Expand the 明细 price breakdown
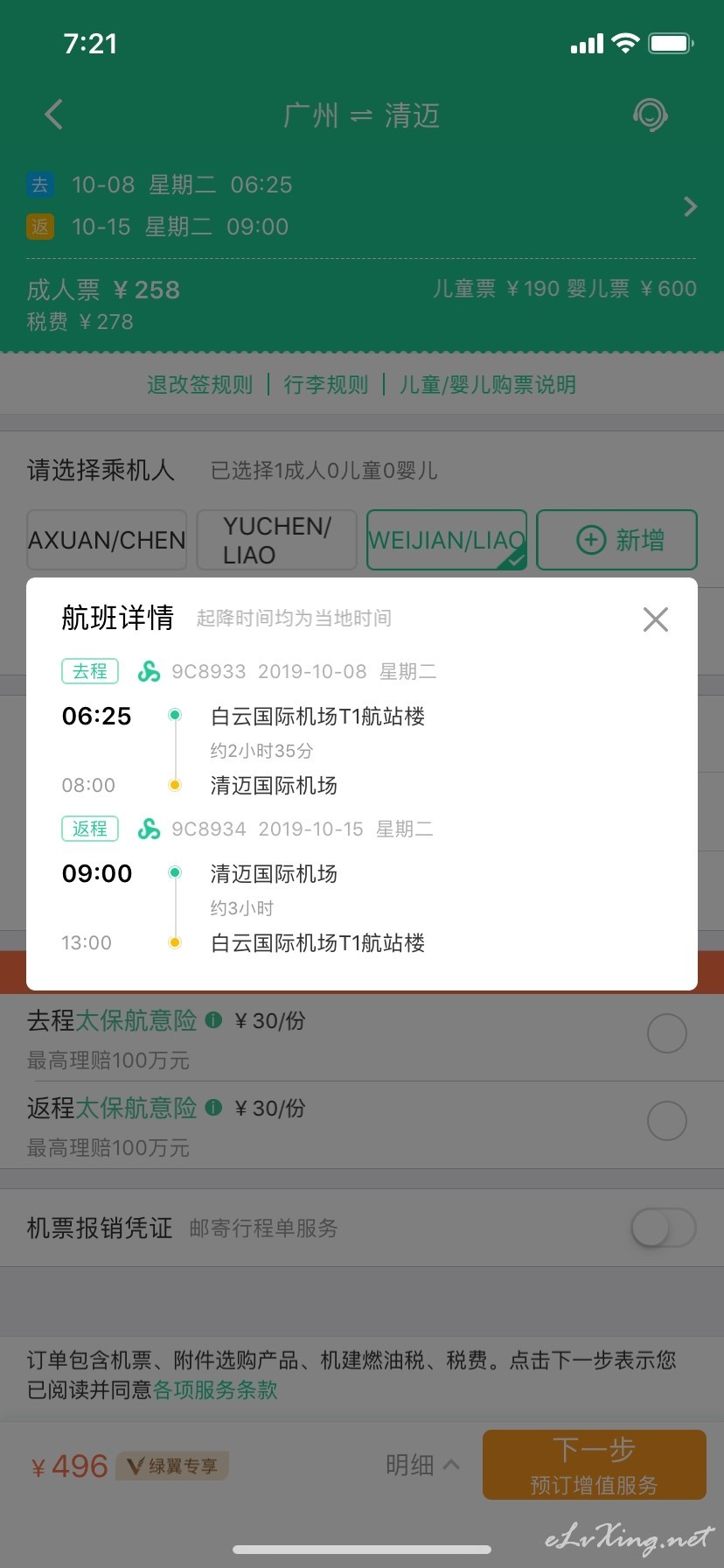 pos(422,1465)
